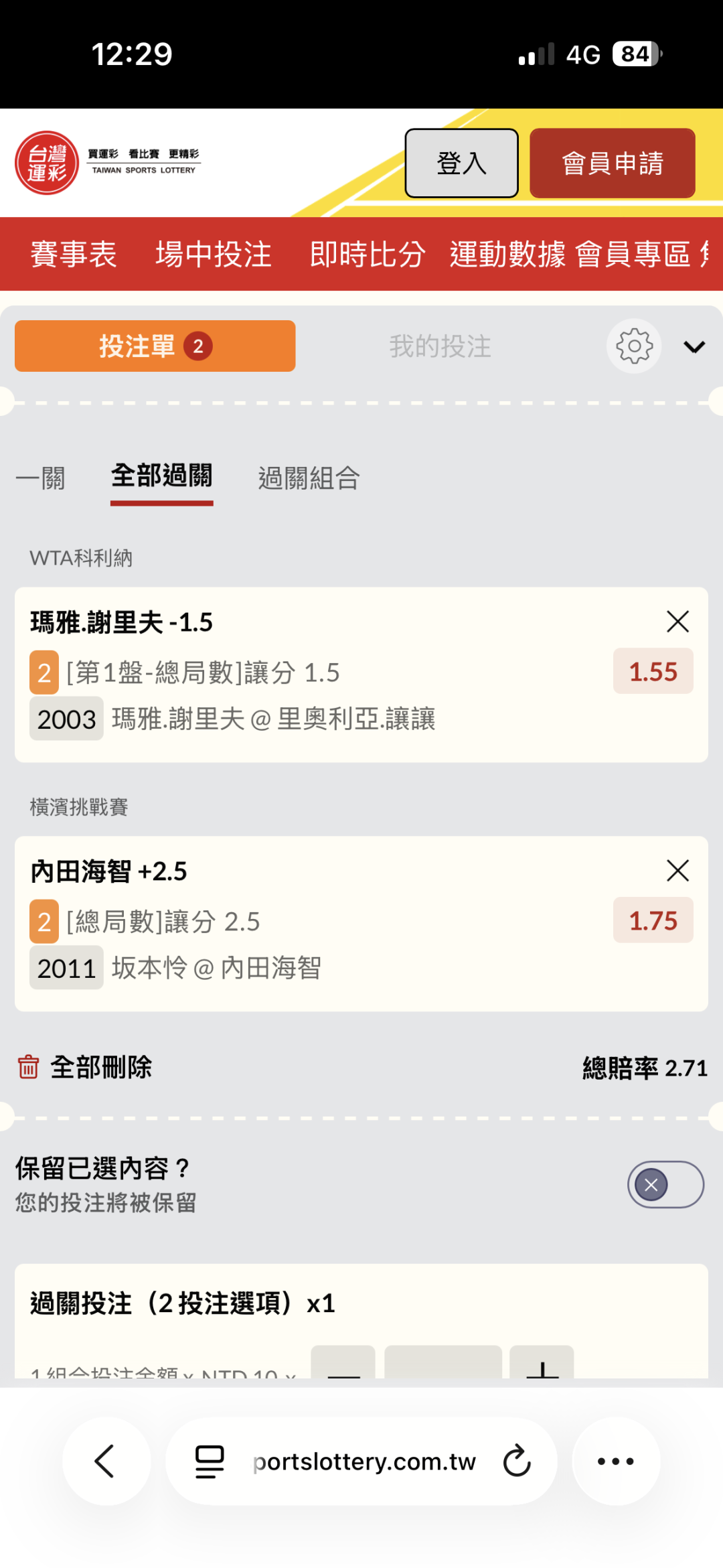Go back in the browser
Image resolution: width=723 pixels, height=1568 pixels.
click(106, 1462)
